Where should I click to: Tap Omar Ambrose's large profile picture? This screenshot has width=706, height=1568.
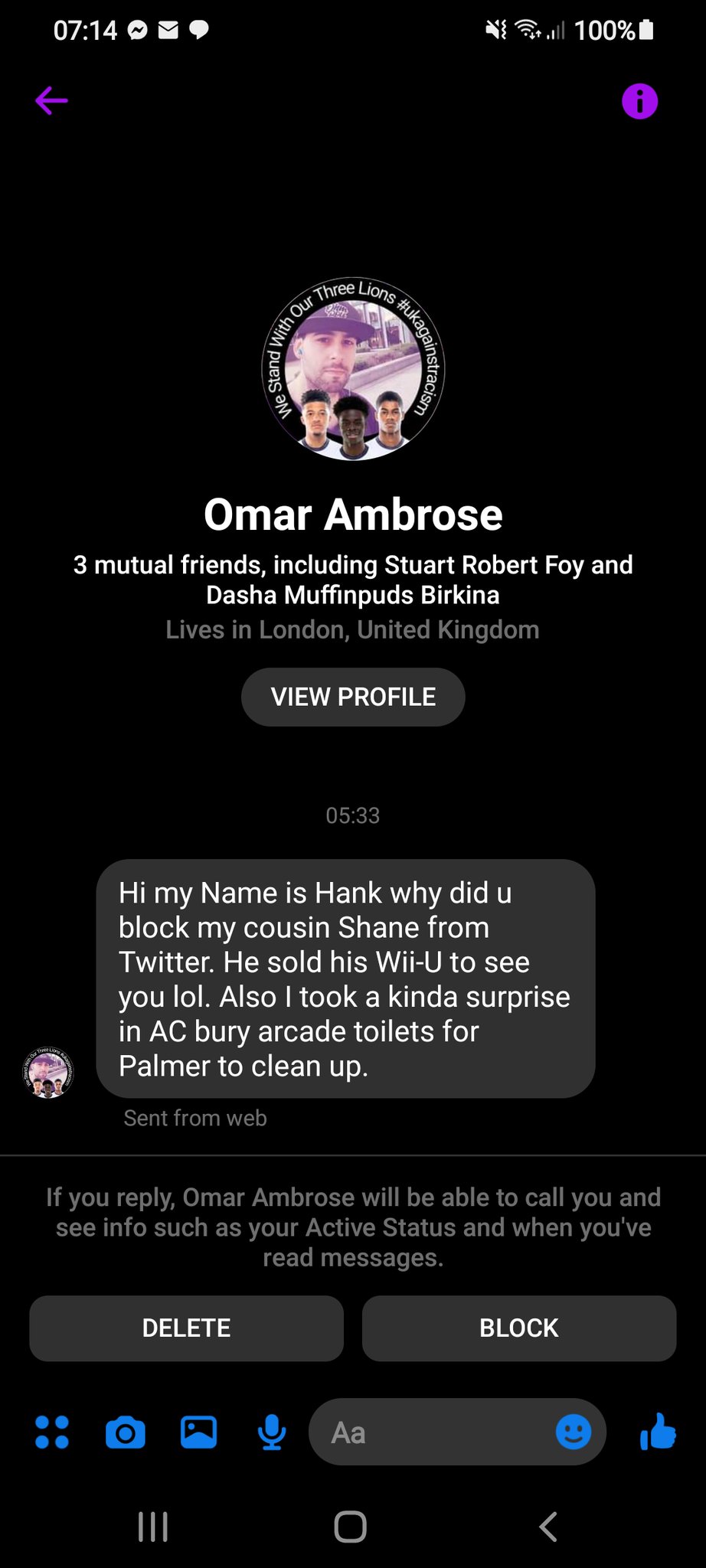point(353,369)
